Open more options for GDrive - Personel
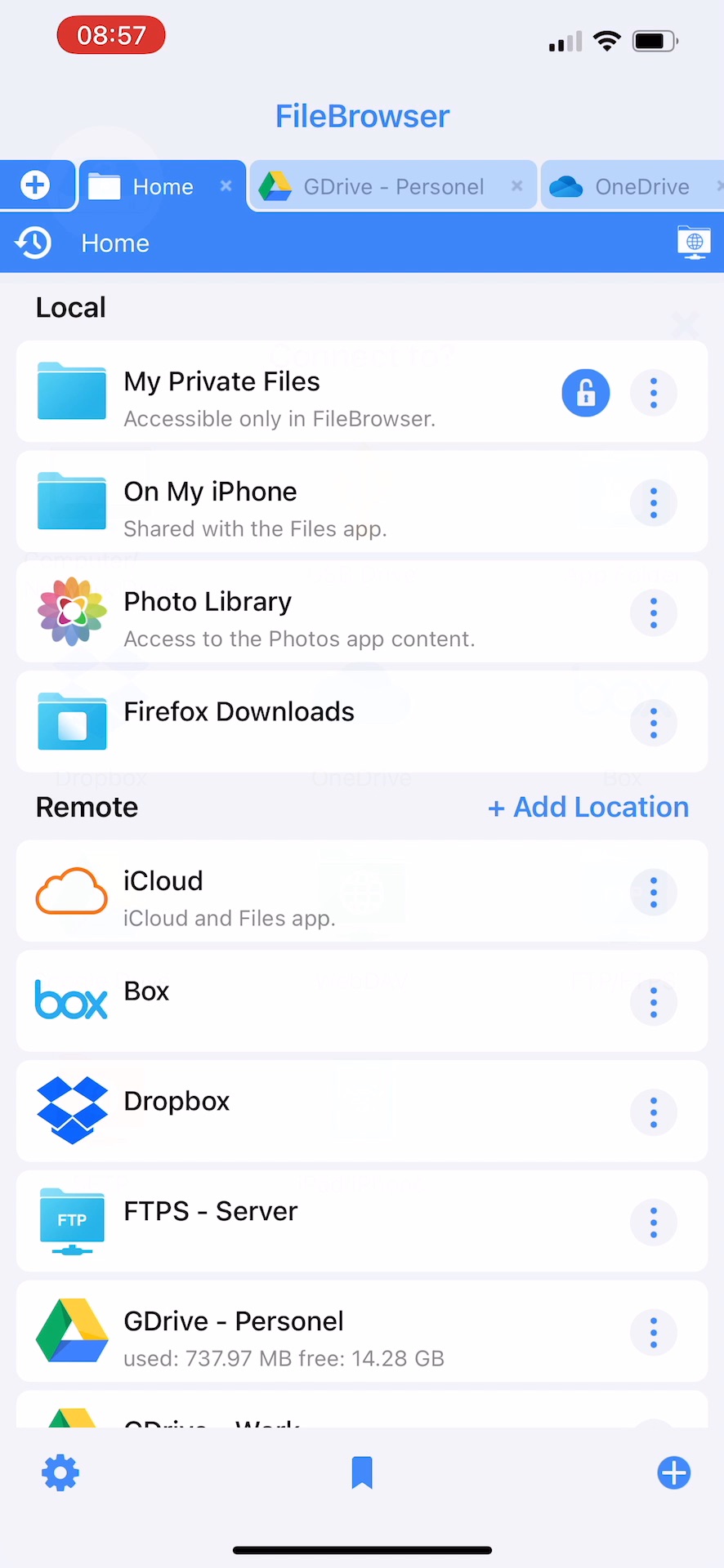The width and height of the screenshot is (724, 1568). (654, 1333)
